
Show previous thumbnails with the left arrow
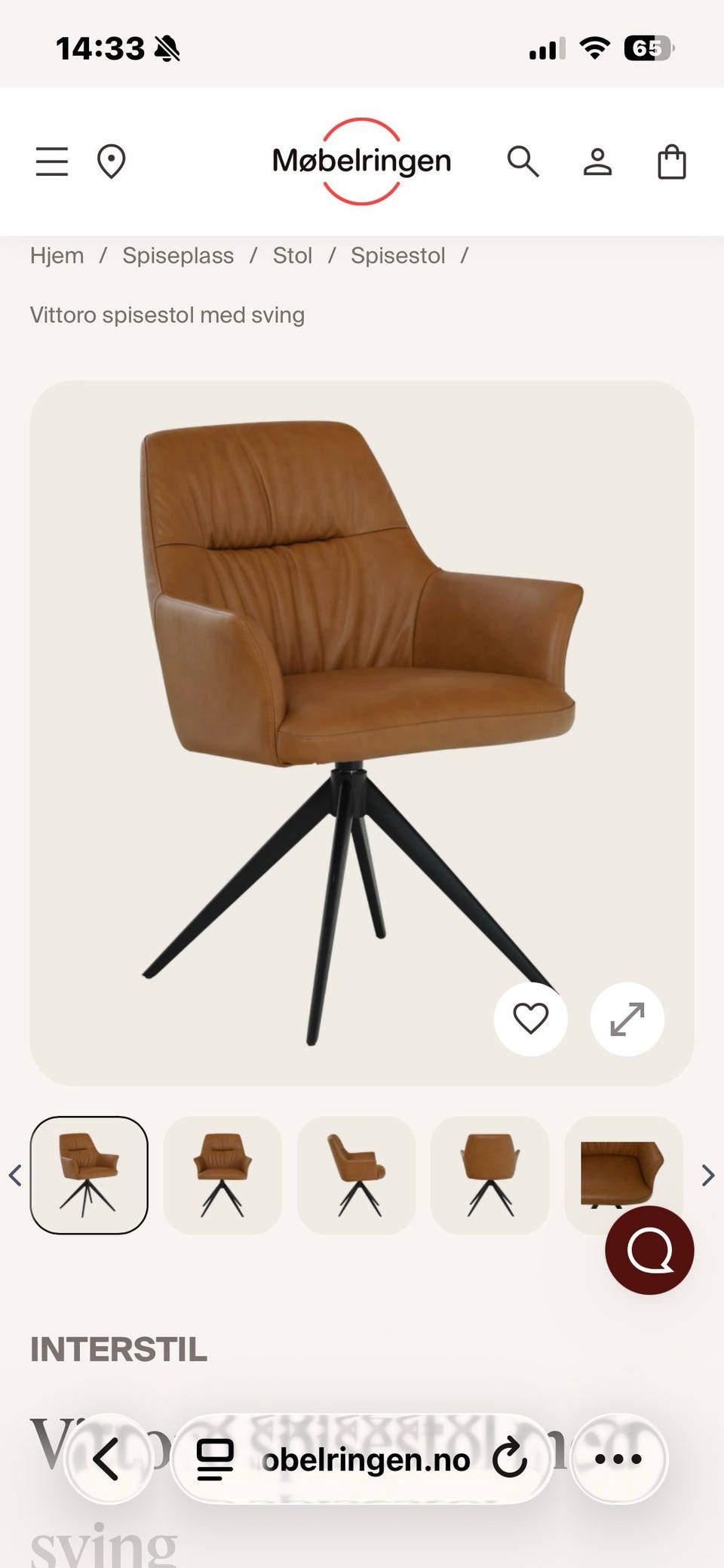coord(15,1175)
